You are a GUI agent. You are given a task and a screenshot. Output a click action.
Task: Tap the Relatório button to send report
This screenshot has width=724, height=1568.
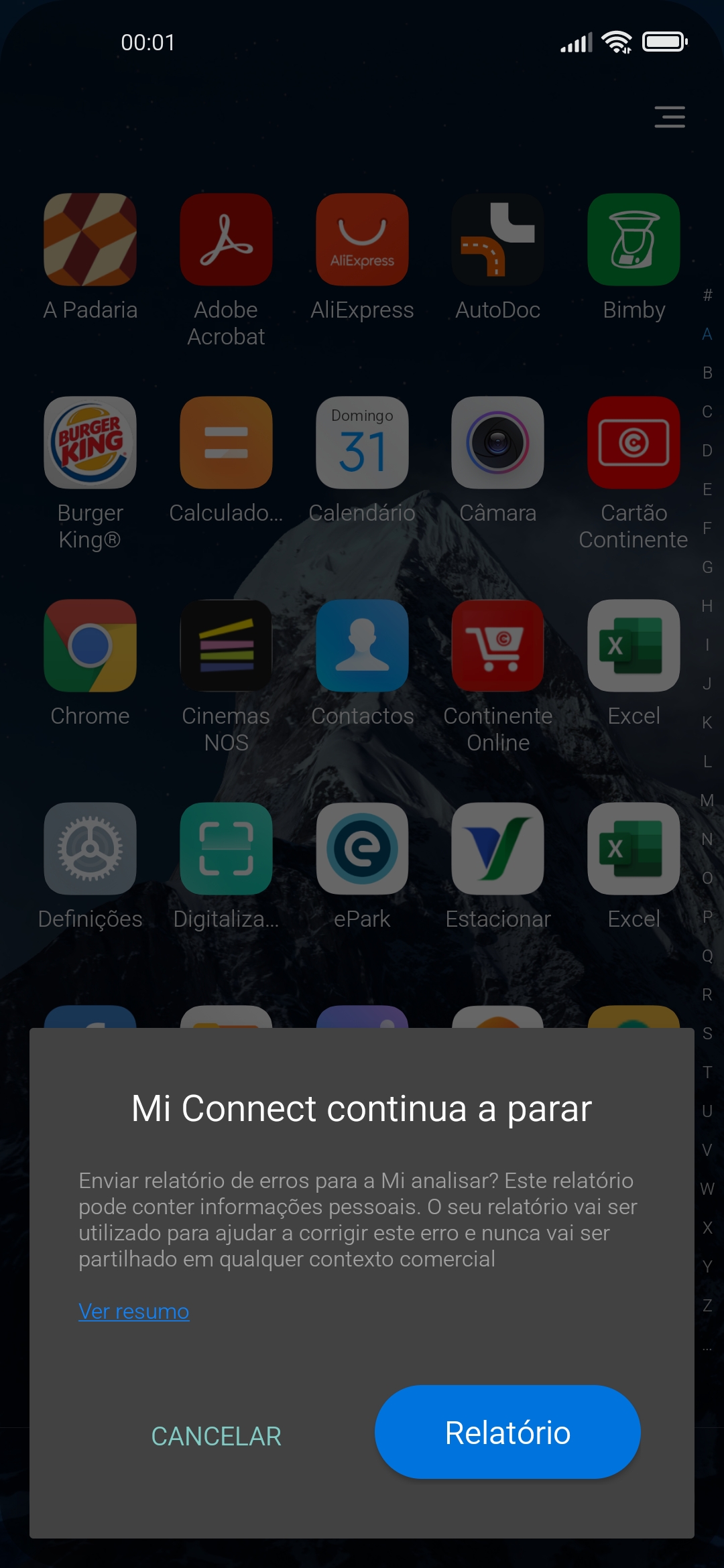coord(507,1432)
